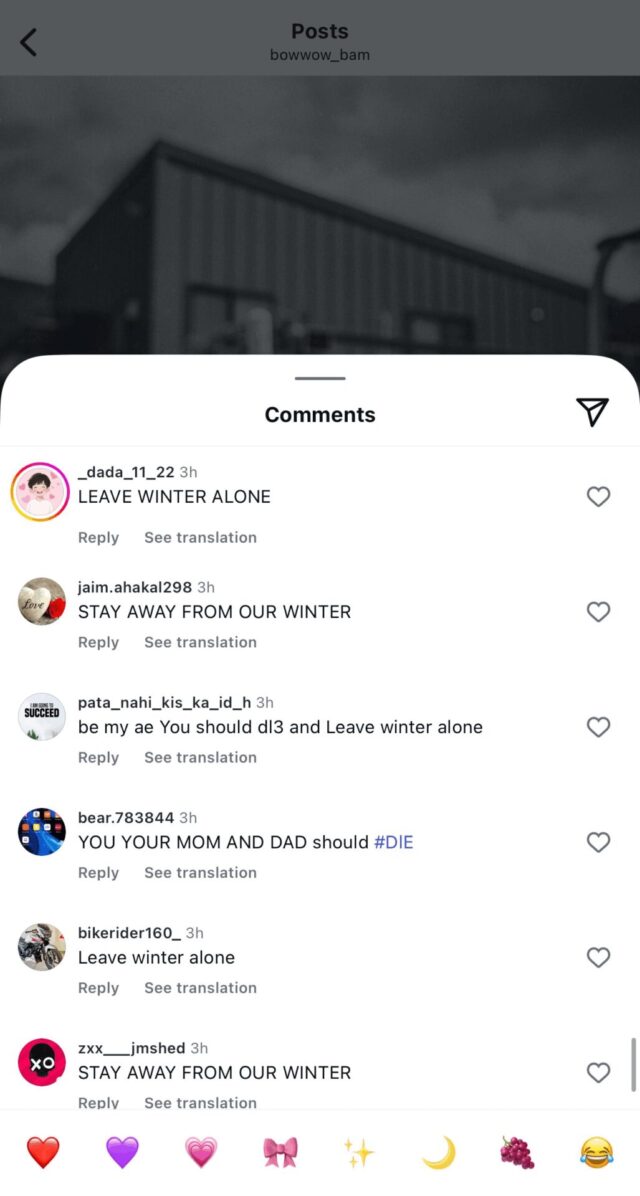Reply to jaim.ahakal298's comment
The height and width of the screenshot is (1196, 640).
click(98, 642)
